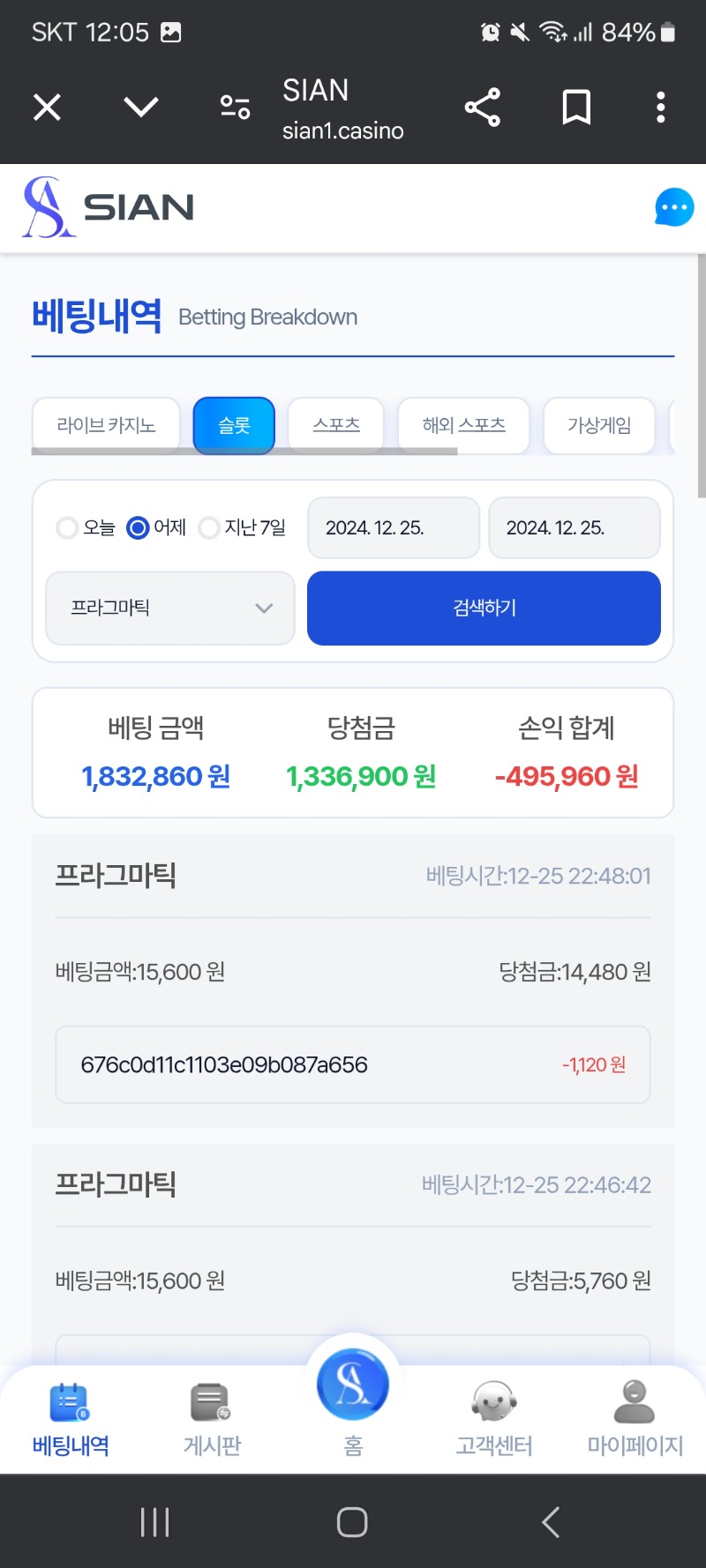Close the browser tab with X
The image size is (706, 1568).
click(x=47, y=108)
